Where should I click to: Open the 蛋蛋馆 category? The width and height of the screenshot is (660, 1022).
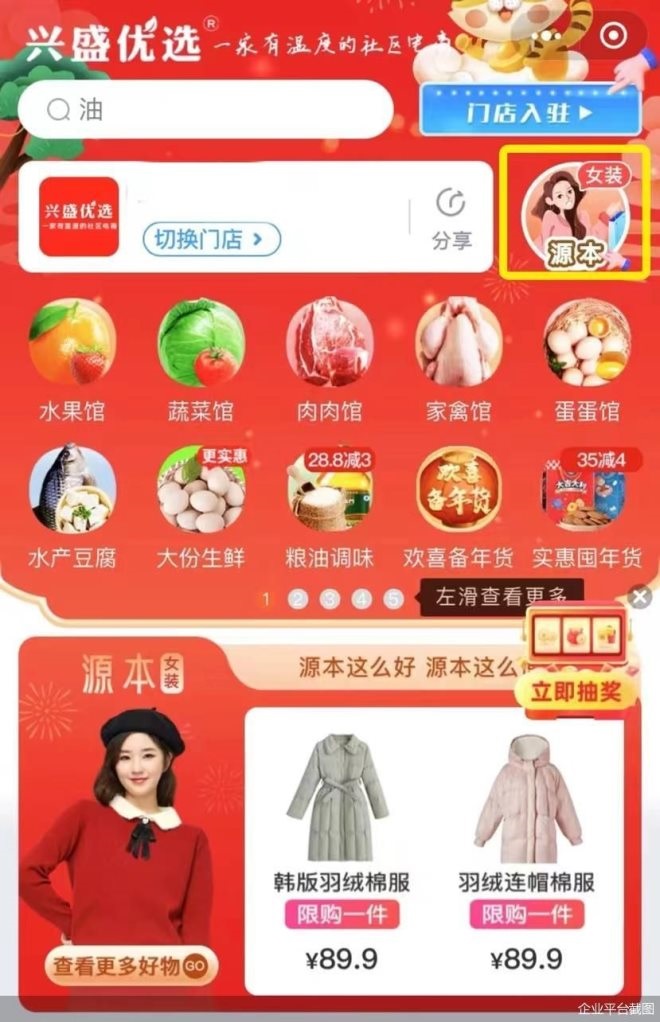(x=587, y=360)
